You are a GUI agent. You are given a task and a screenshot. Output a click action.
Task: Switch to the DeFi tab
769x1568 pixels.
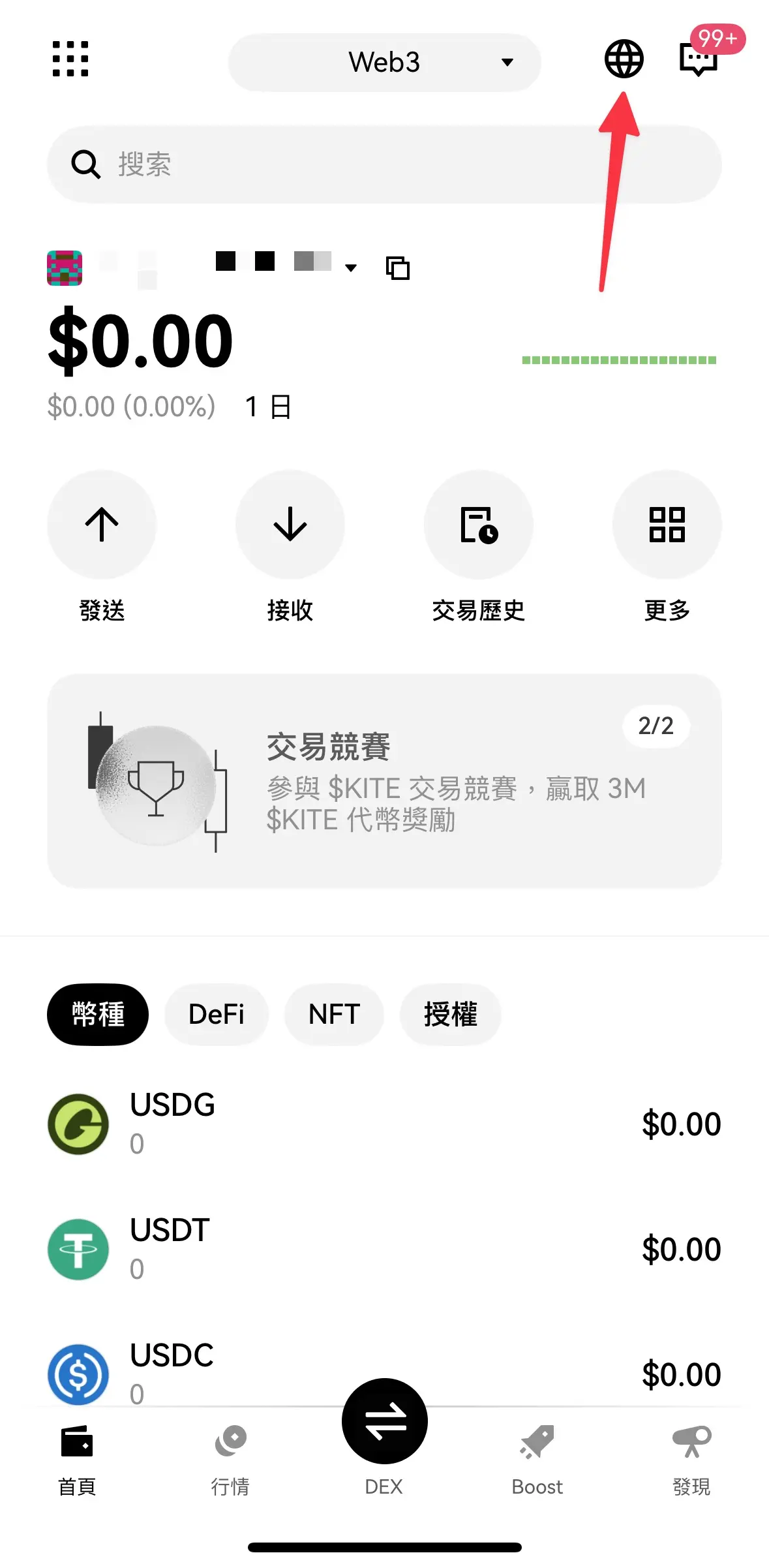[x=216, y=1014]
